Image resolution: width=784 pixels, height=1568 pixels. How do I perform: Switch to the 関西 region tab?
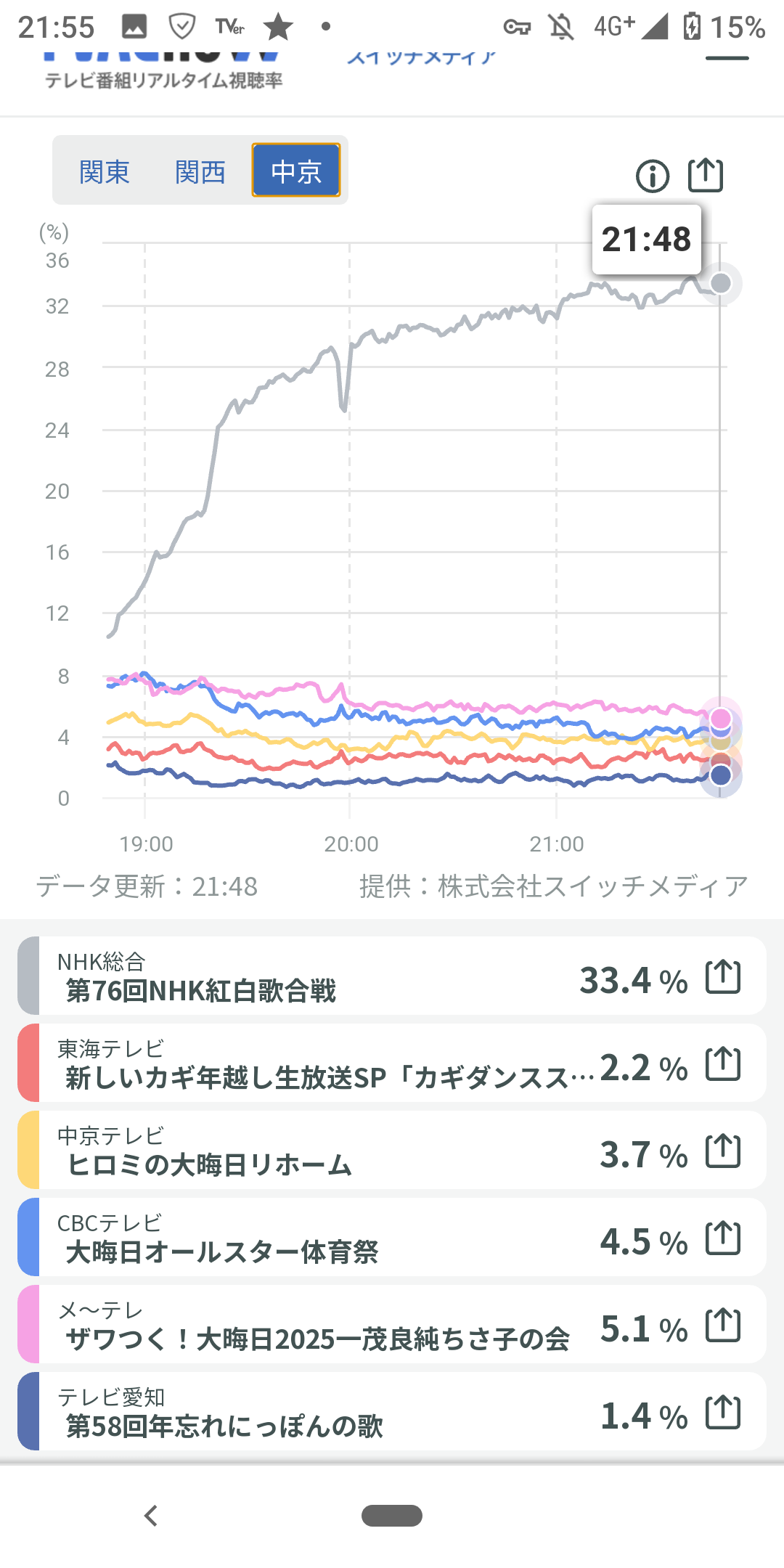pos(200,172)
